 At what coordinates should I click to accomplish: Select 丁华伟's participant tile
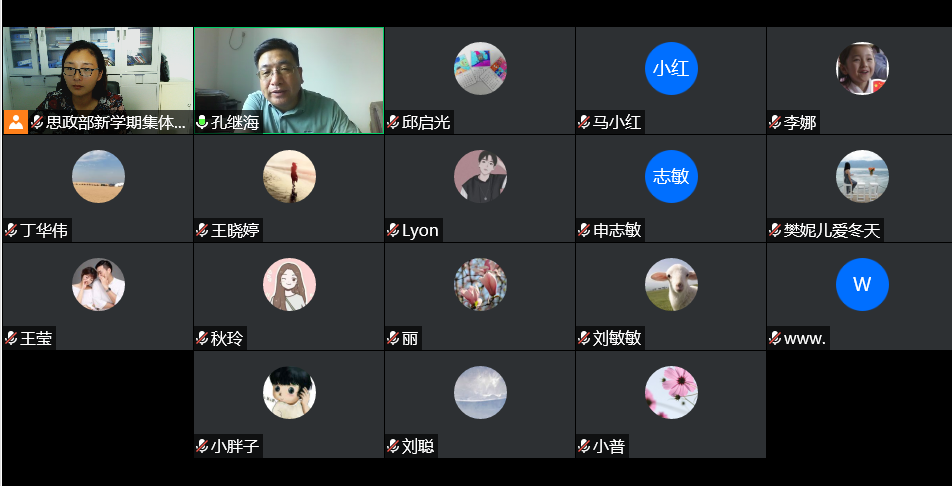[98, 188]
